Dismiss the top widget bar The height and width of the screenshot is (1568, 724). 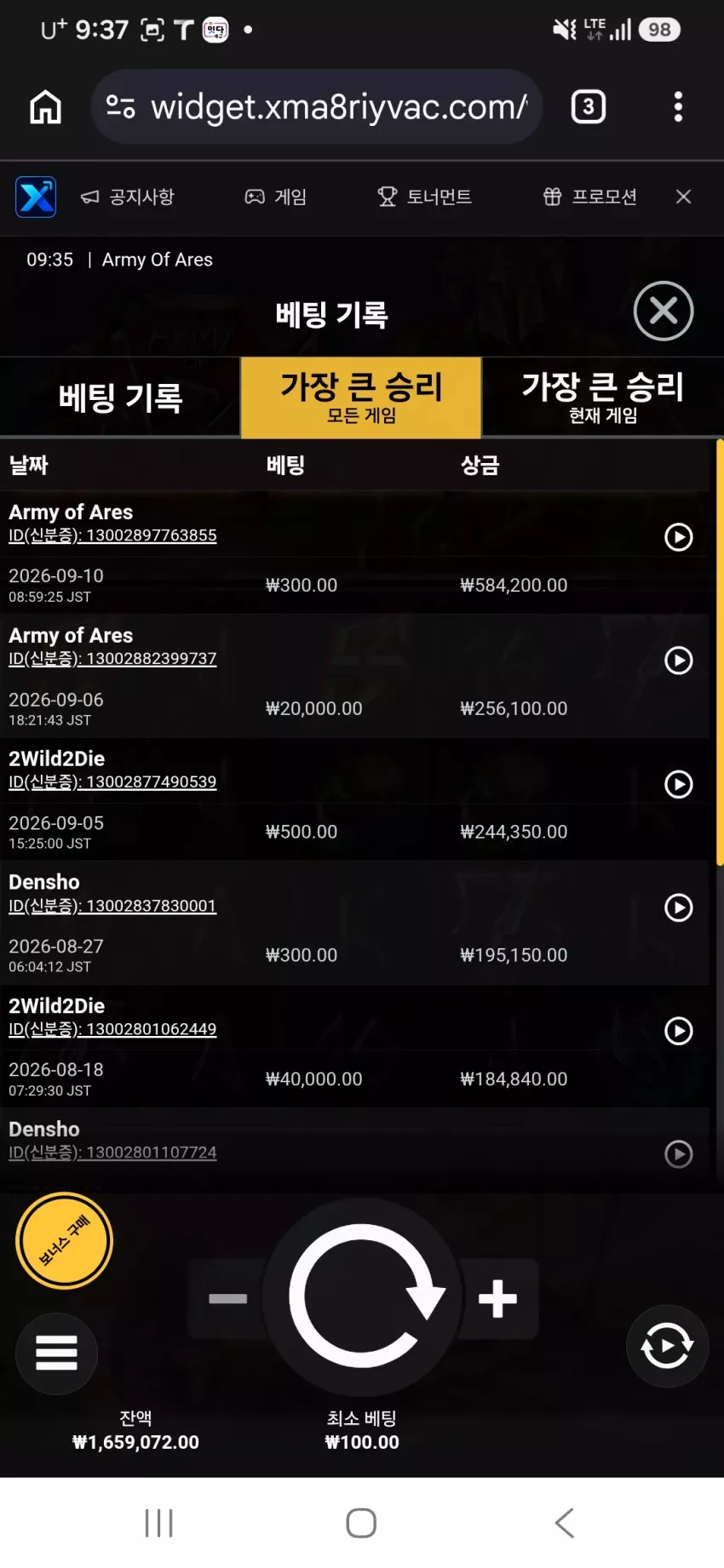[683, 197]
